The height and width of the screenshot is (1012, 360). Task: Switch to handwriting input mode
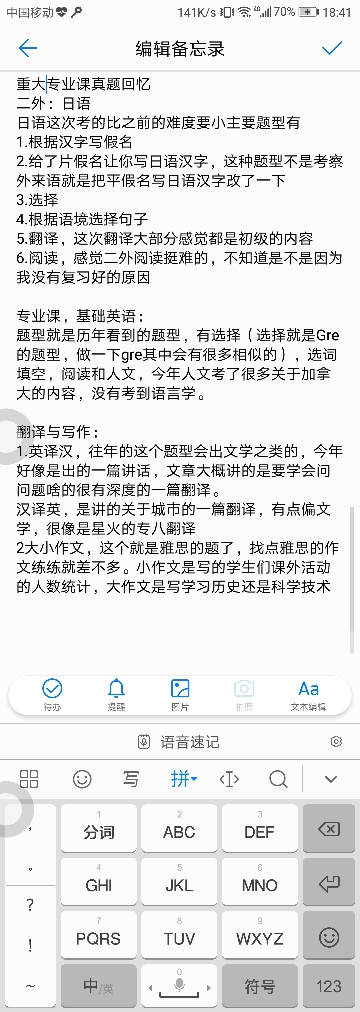click(131, 779)
